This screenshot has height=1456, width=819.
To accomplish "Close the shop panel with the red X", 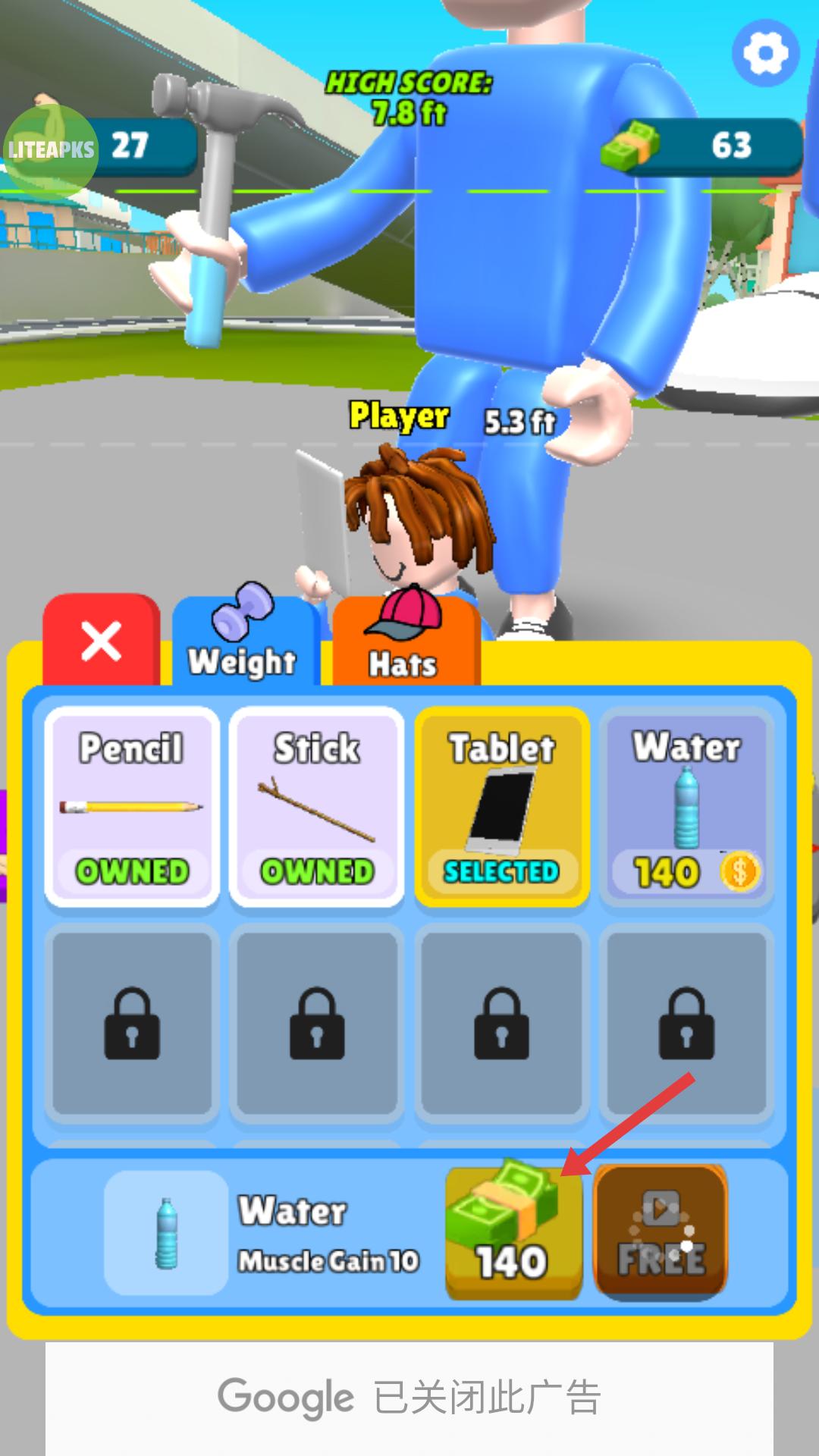I will [x=102, y=642].
